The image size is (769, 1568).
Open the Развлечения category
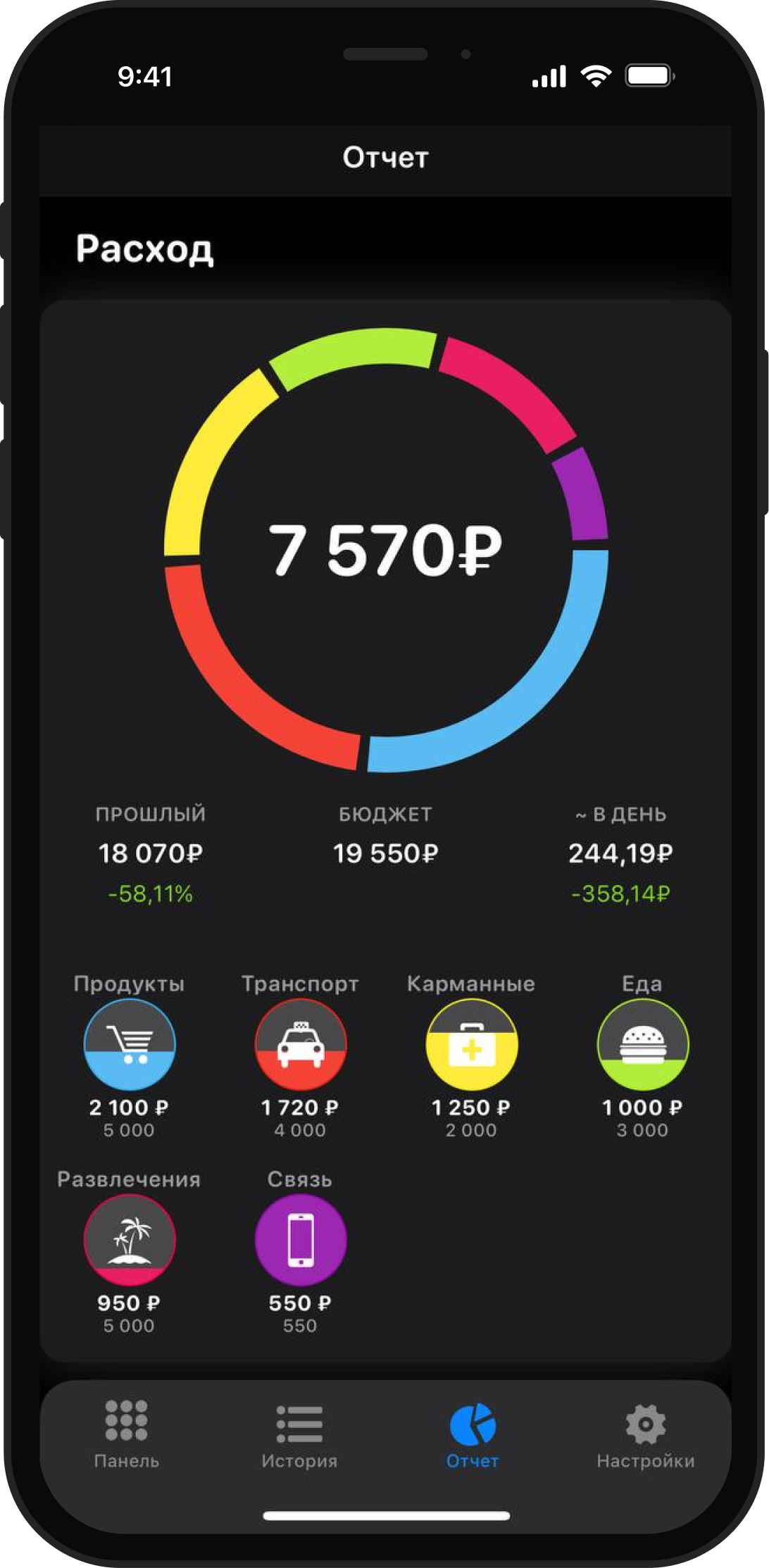pos(130,1240)
